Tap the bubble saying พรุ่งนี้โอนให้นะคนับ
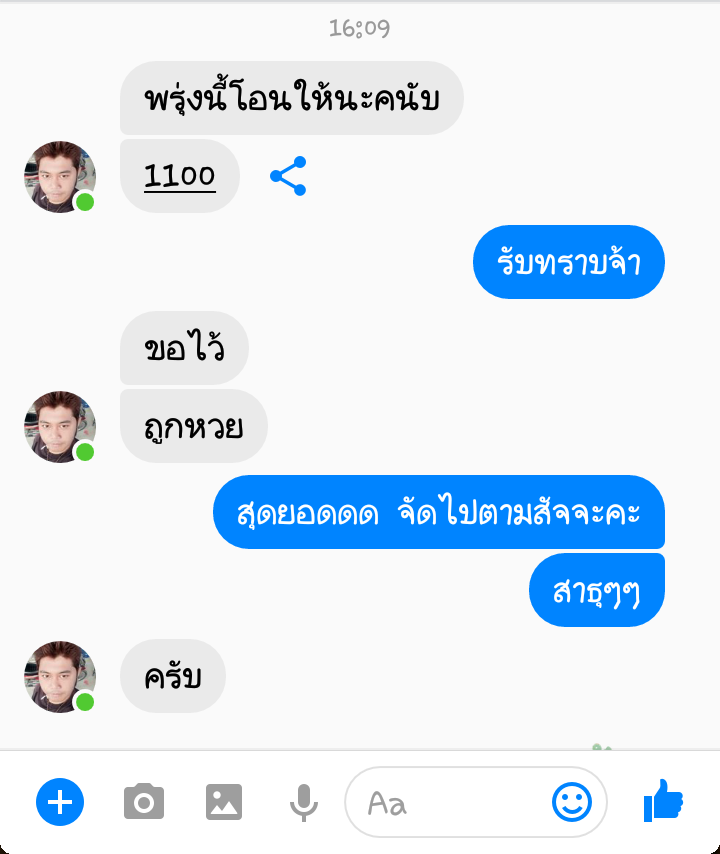The width and height of the screenshot is (720, 854). [291, 97]
